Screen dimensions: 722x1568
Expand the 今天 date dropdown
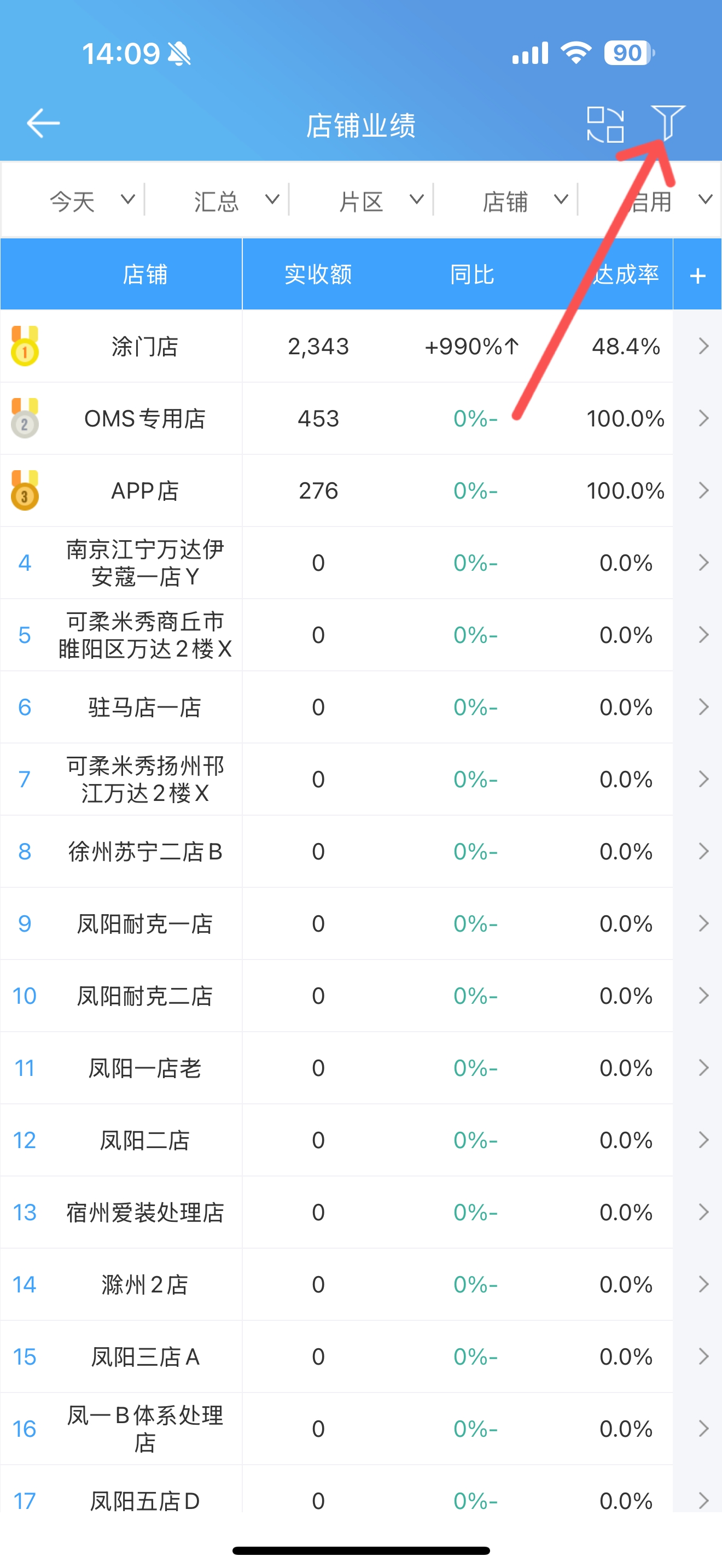[x=91, y=201]
